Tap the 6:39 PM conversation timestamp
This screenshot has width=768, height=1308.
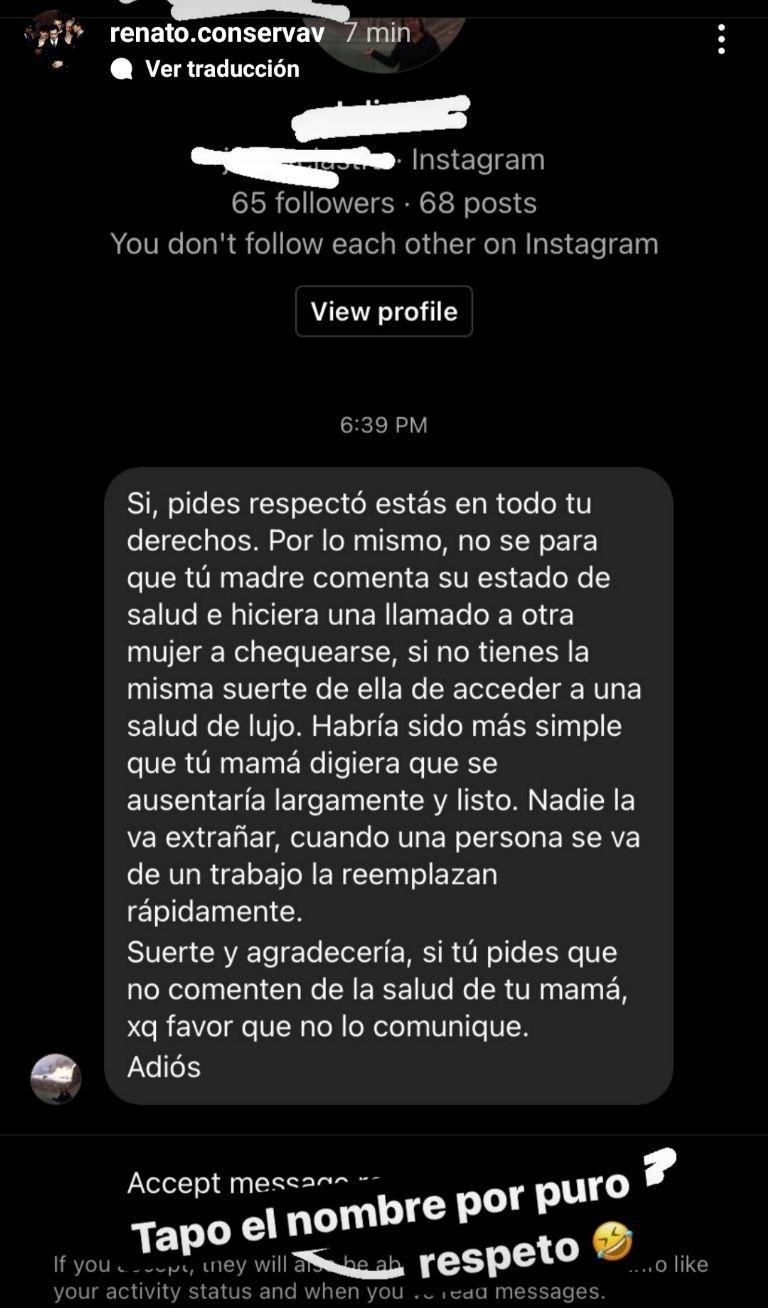pos(384,424)
